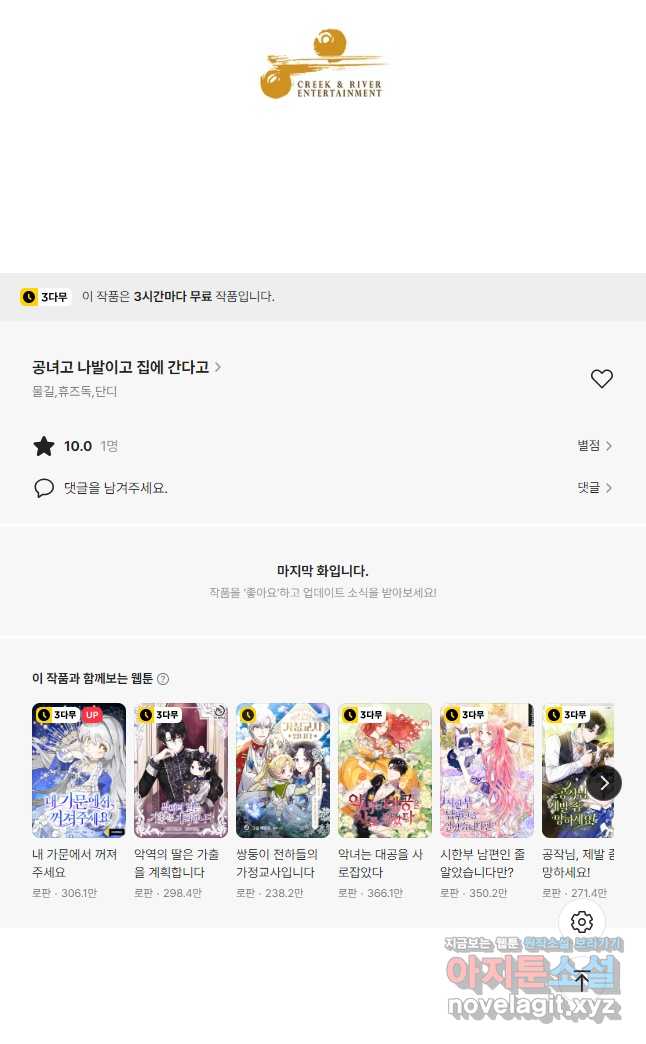Screen dimensions: 646x1044
Task: Open the help icon beside 이 작품과 함께보는 웹툰
Action: [163, 679]
